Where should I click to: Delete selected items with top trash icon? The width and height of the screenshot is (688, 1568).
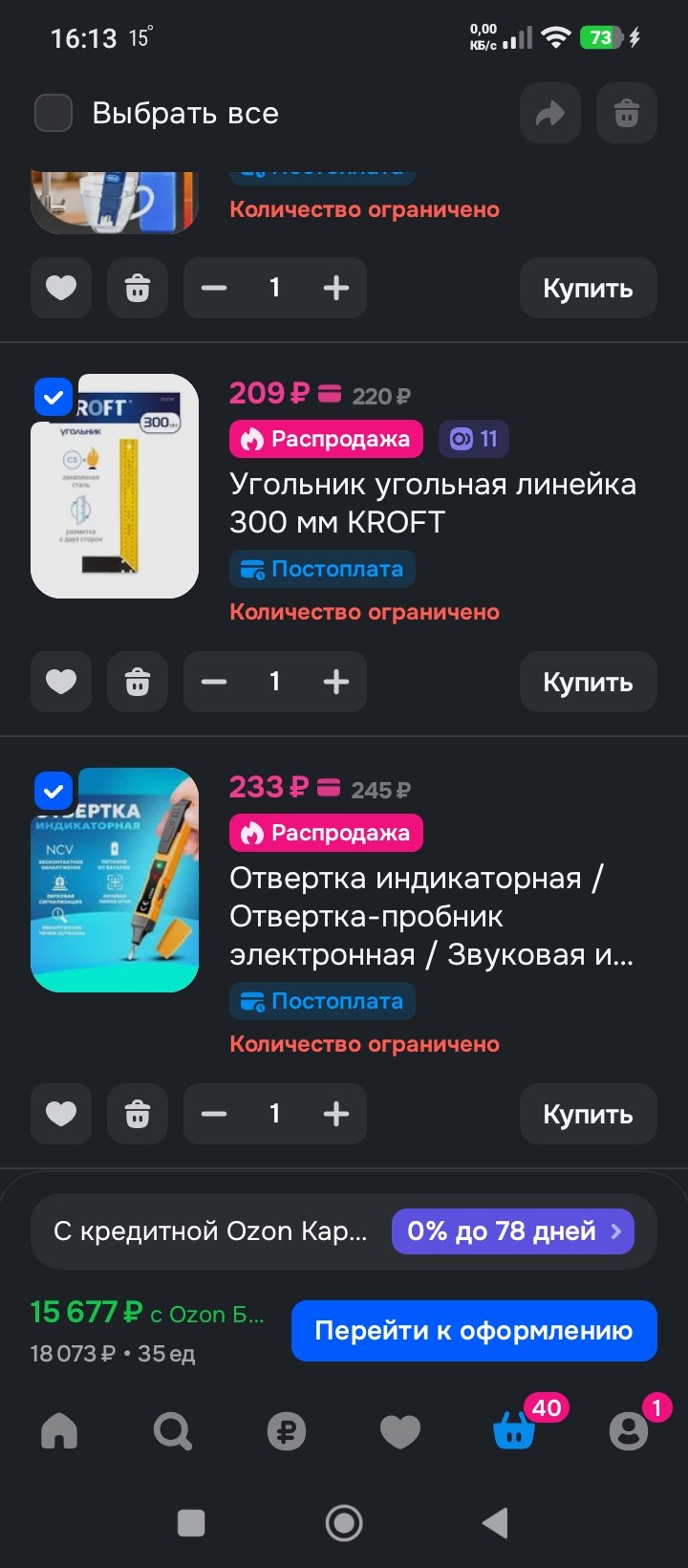coord(627,114)
